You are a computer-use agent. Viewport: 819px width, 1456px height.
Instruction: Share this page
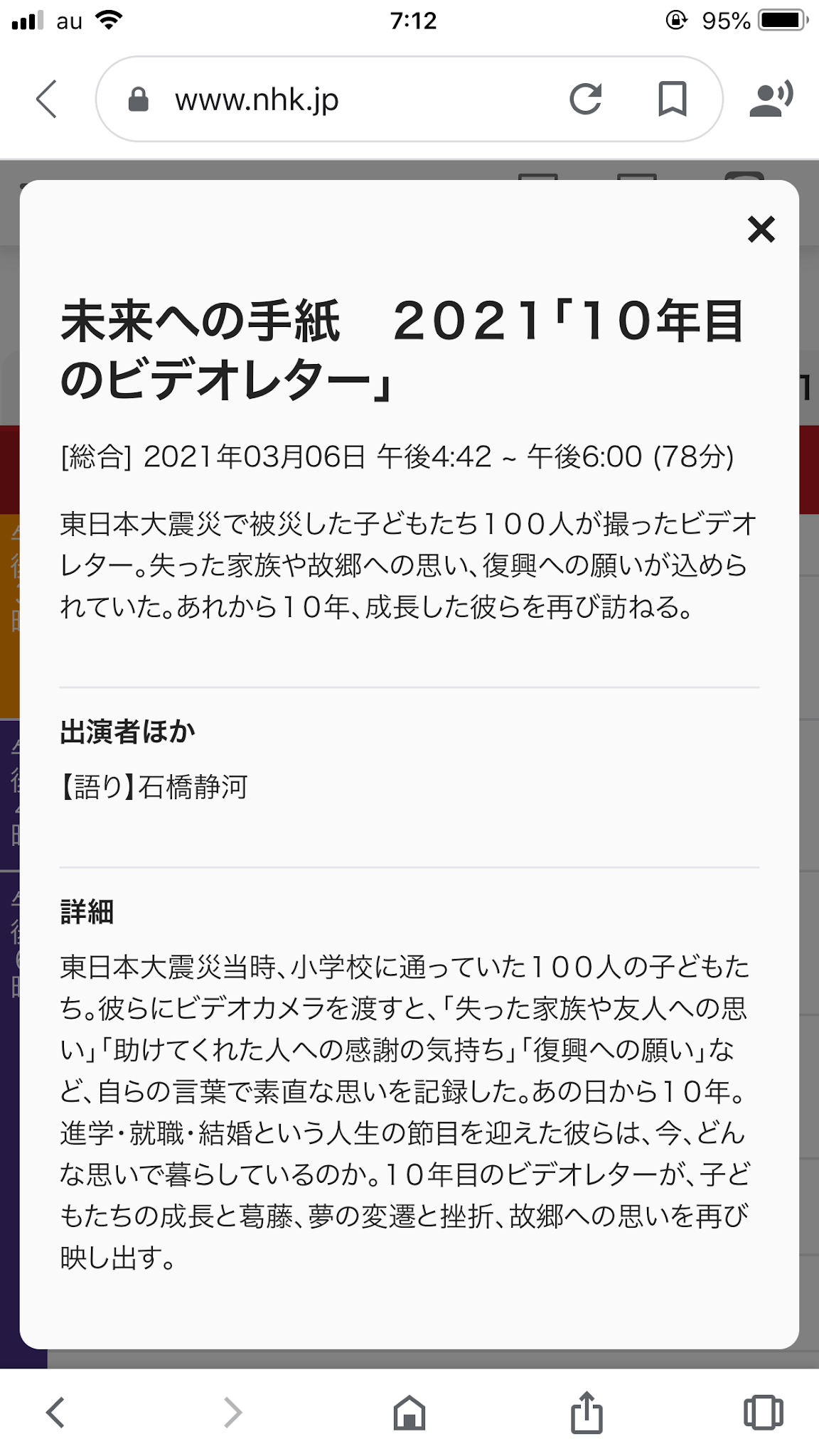click(x=587, y=1411)
